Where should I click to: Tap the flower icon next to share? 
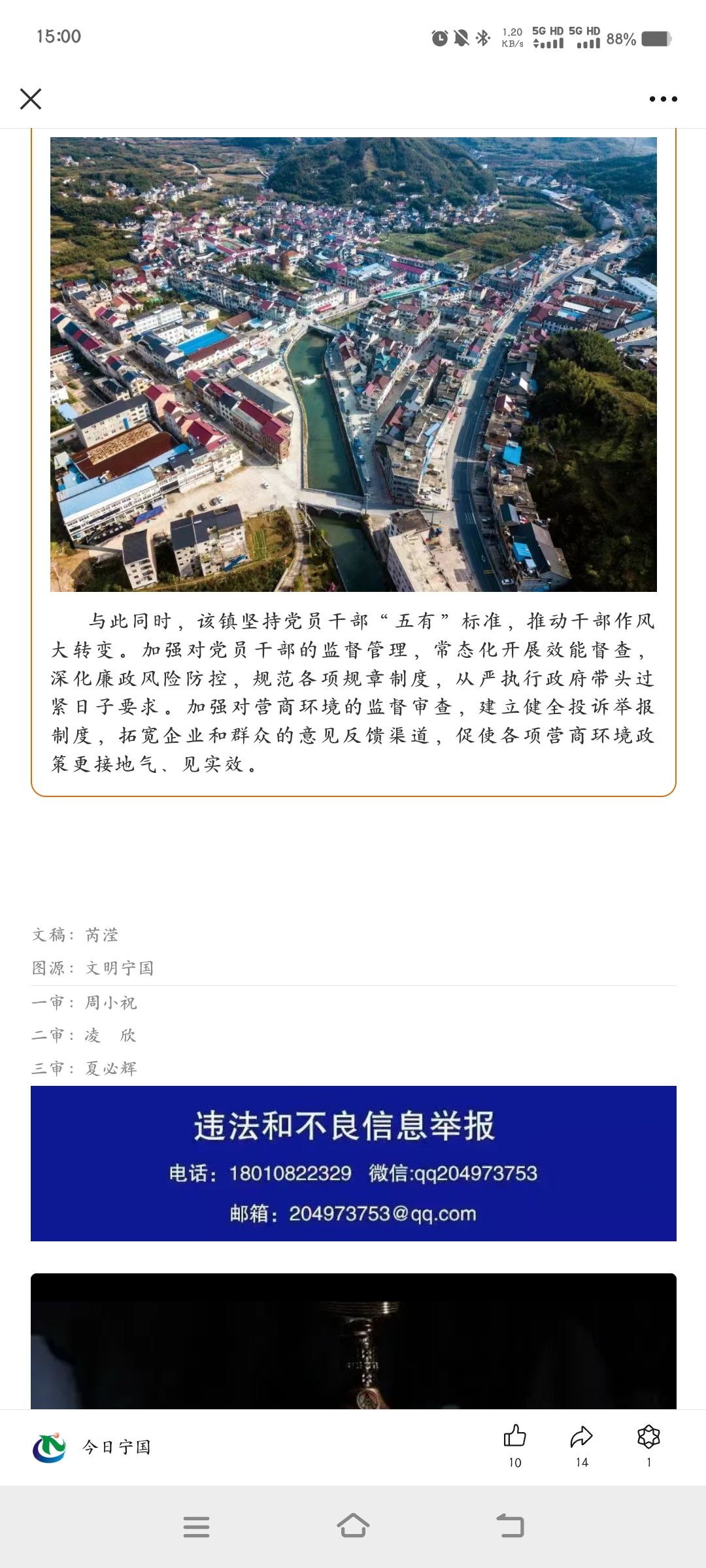coord(648,1437)
